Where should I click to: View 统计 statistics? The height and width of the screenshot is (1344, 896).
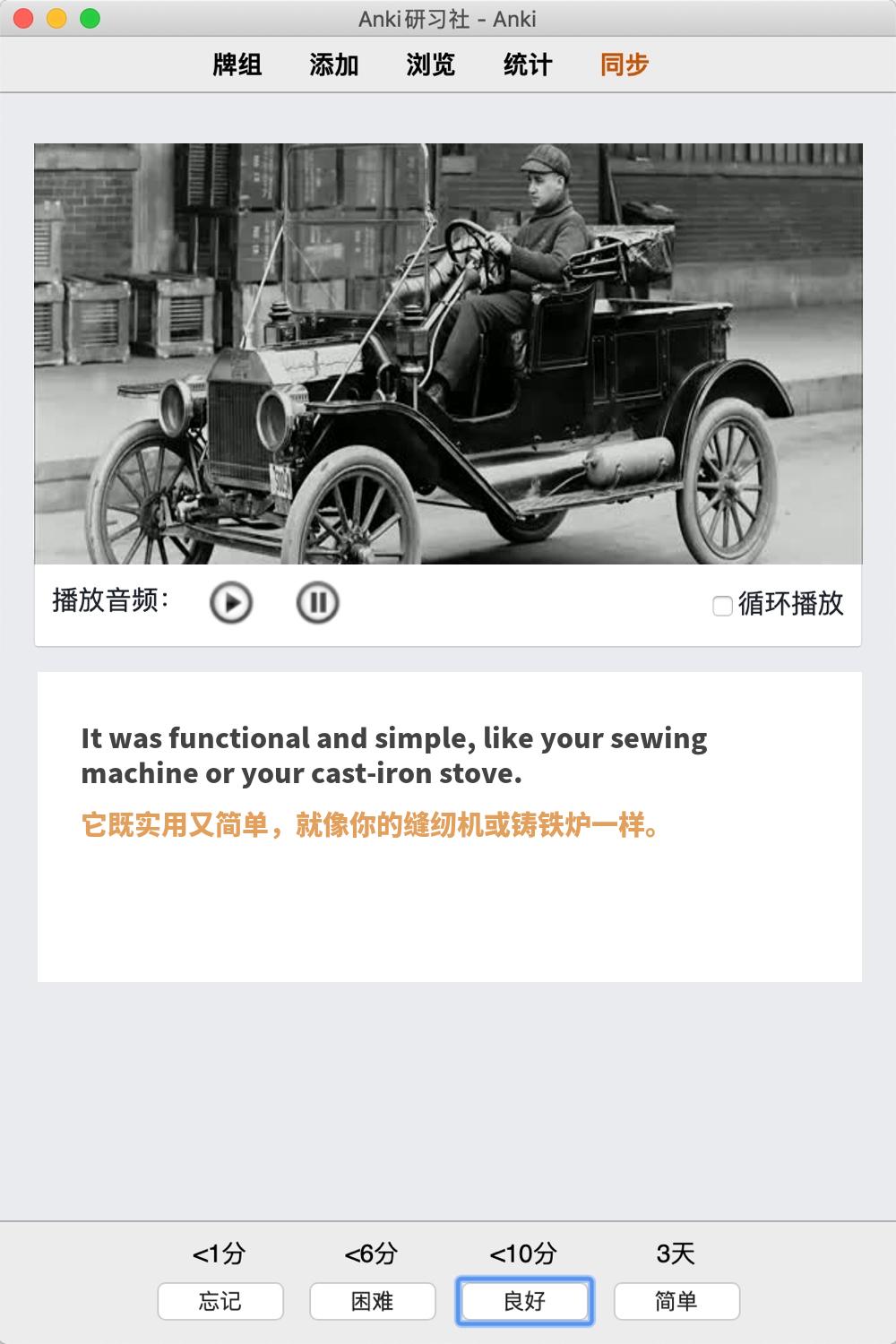(x=528, y=65)
